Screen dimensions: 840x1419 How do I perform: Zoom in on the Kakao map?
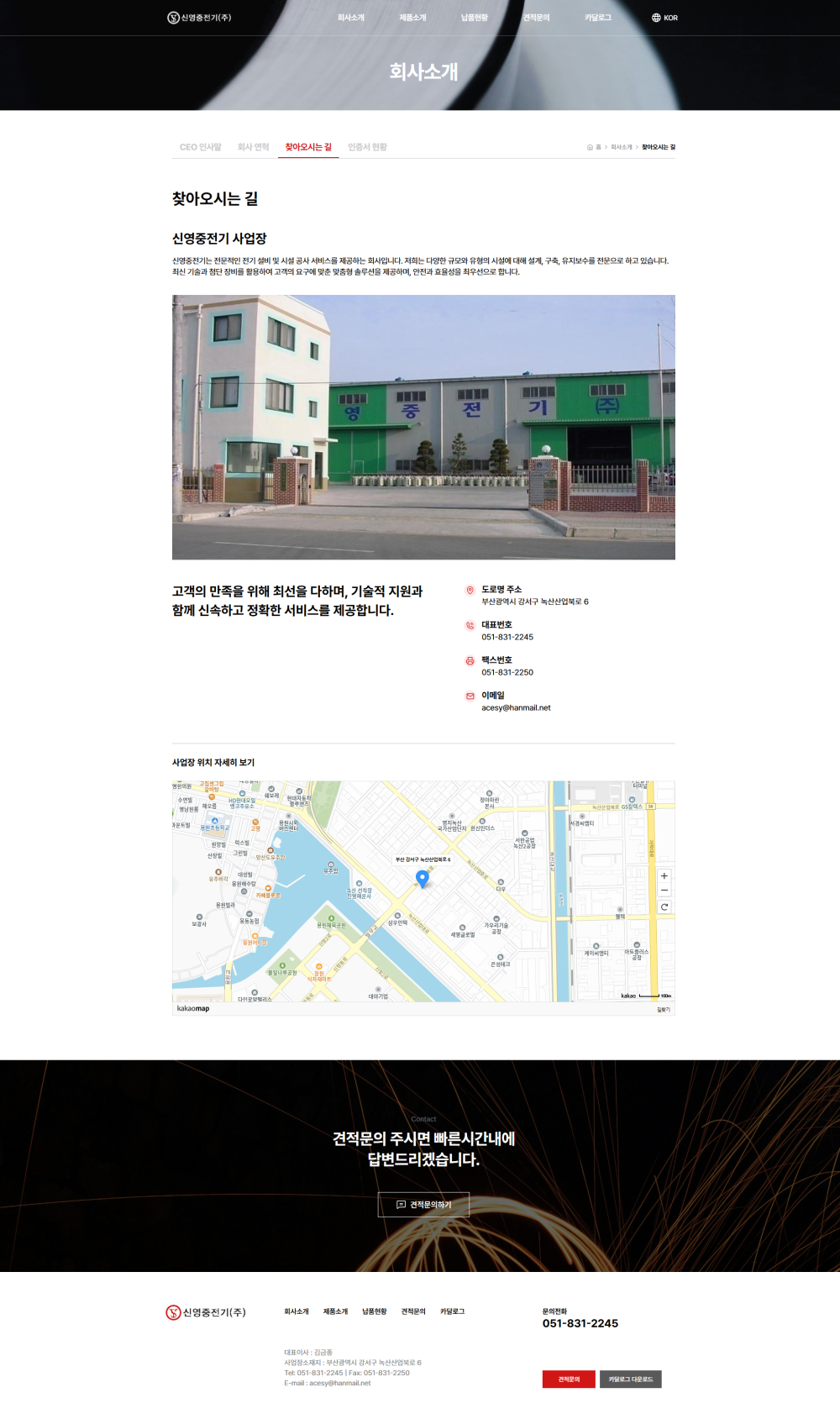[664, 876]
